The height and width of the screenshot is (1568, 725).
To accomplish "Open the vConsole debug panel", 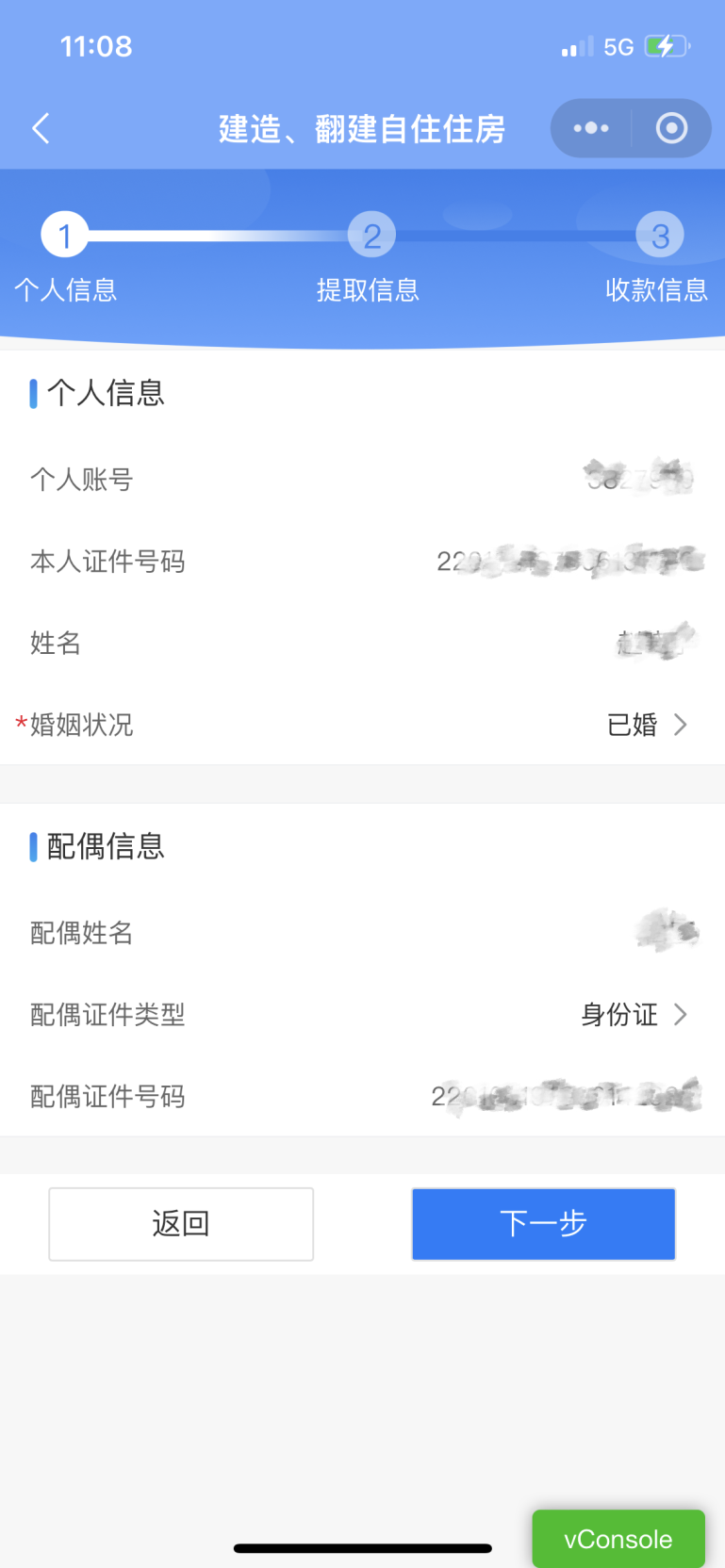I will tap(618, 1539).
